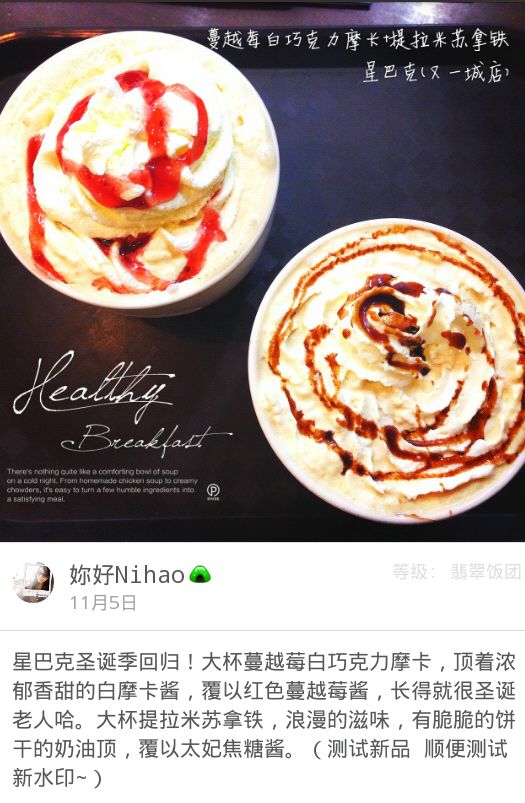The width and height of the screenshot is (525, 803).
Task: Tap the username 妳好Nihao
Action: (x=127, y=575)
